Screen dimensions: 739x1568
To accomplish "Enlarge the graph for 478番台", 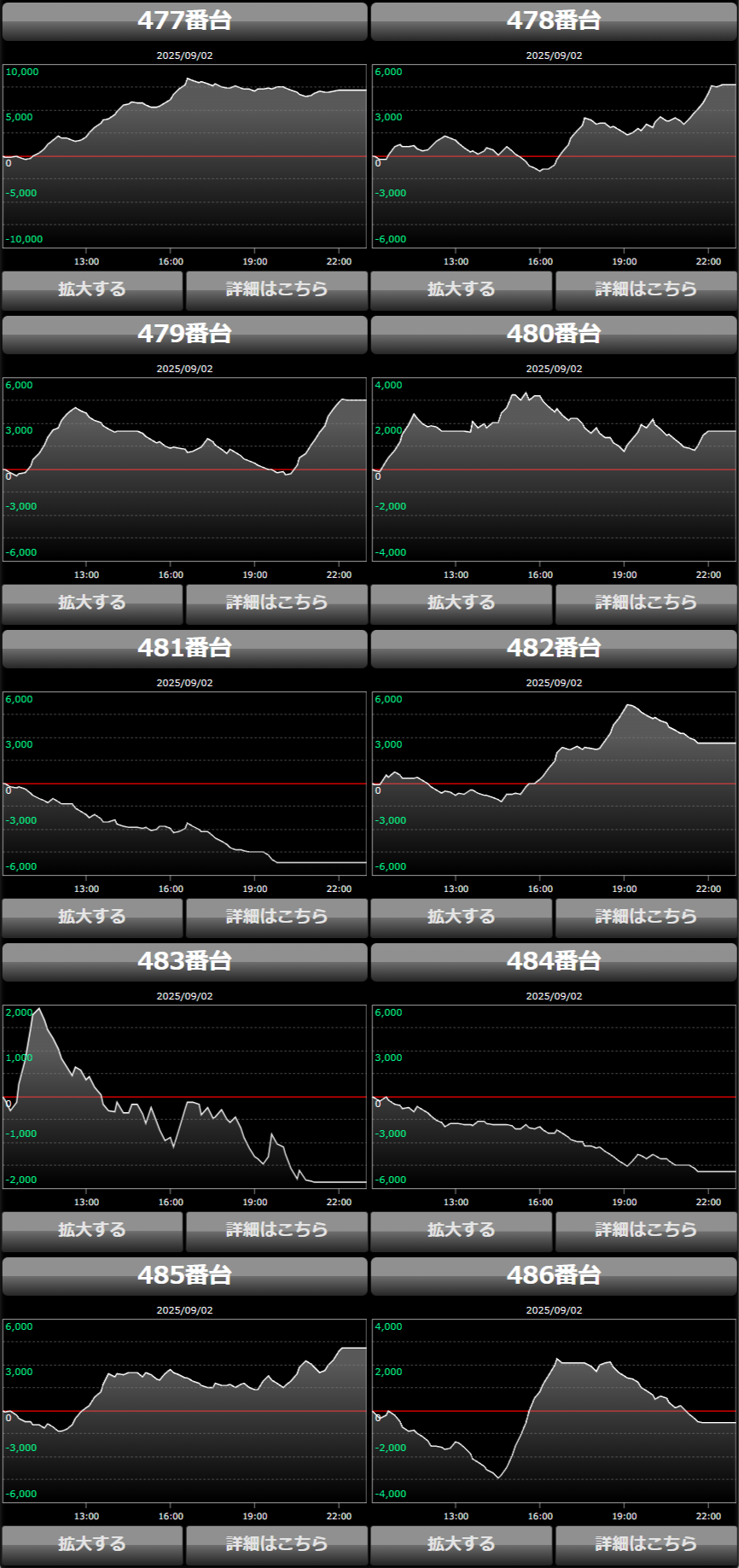I will 462,289.
